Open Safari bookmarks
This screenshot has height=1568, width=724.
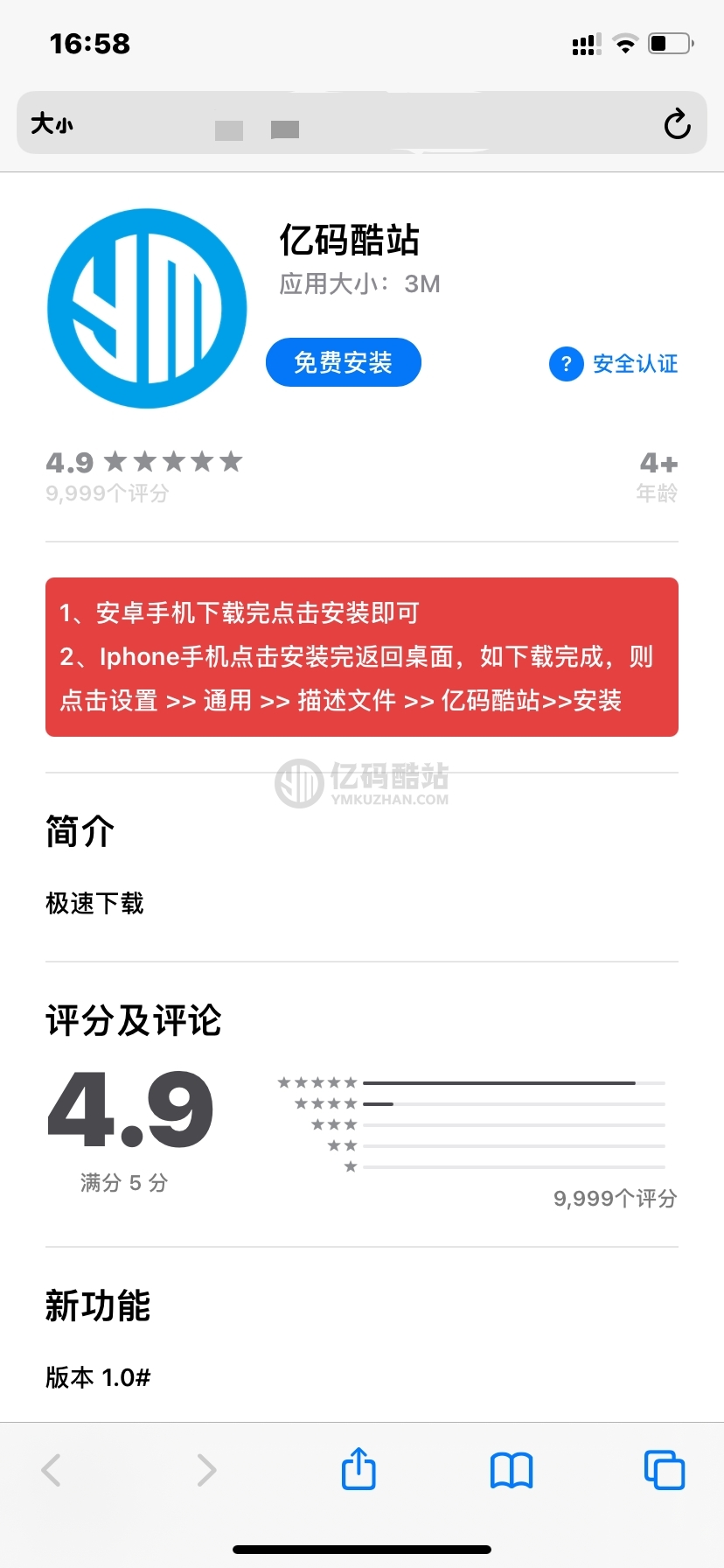[x=512, y=1470]
